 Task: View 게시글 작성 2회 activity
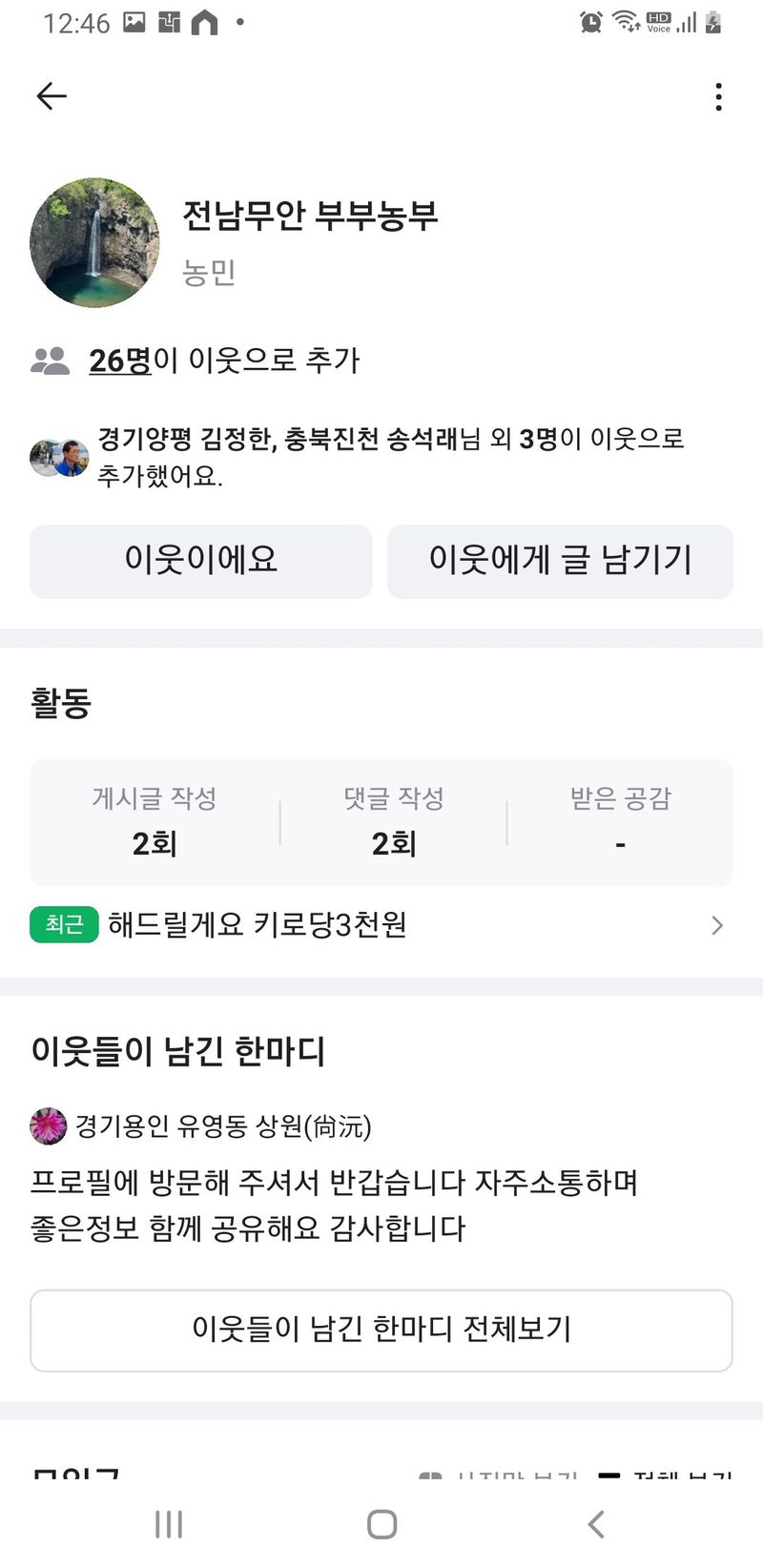[x=155, y=822]
